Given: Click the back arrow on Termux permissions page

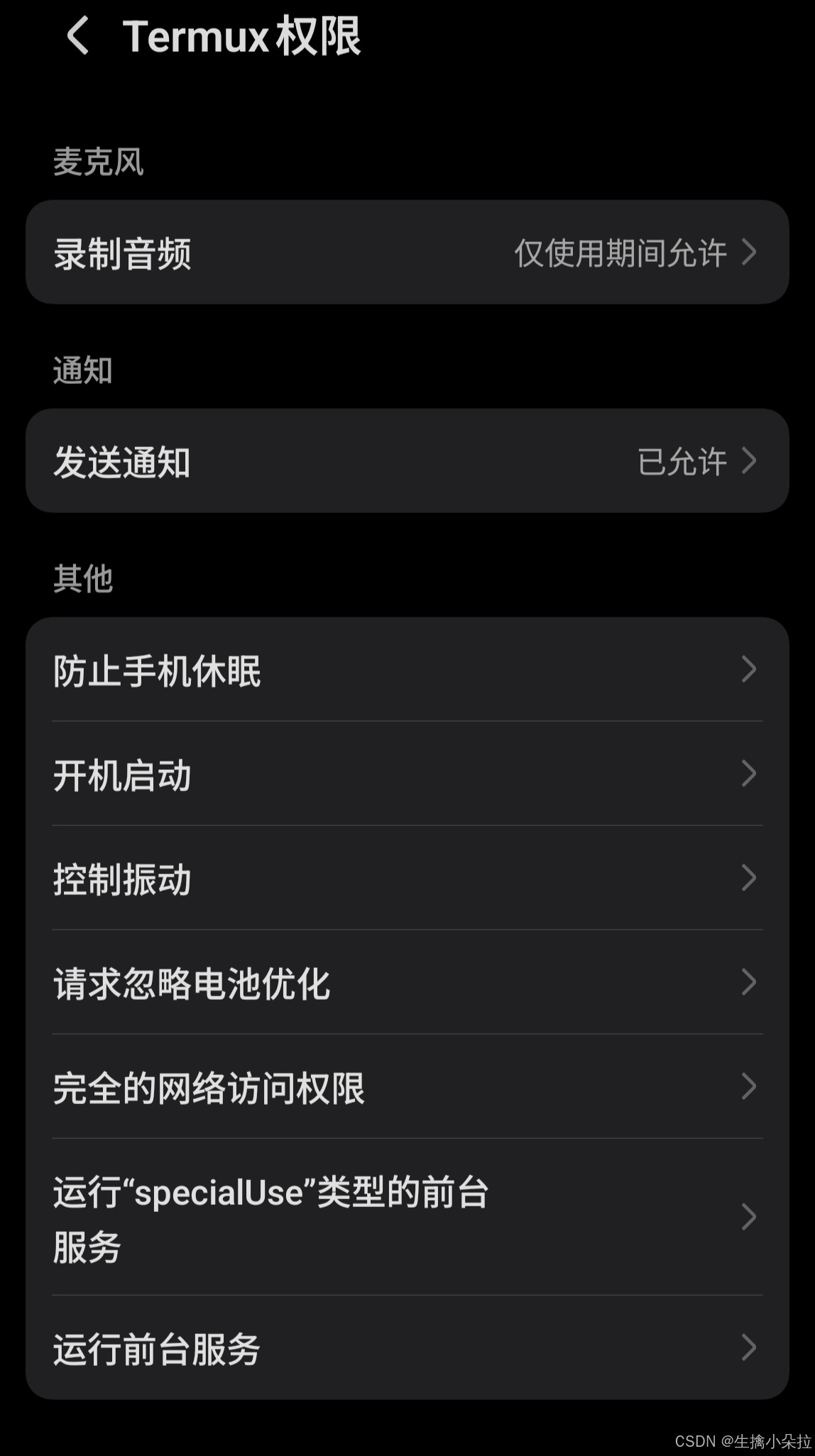Looking at the screenshot, I should coord(77,37).
